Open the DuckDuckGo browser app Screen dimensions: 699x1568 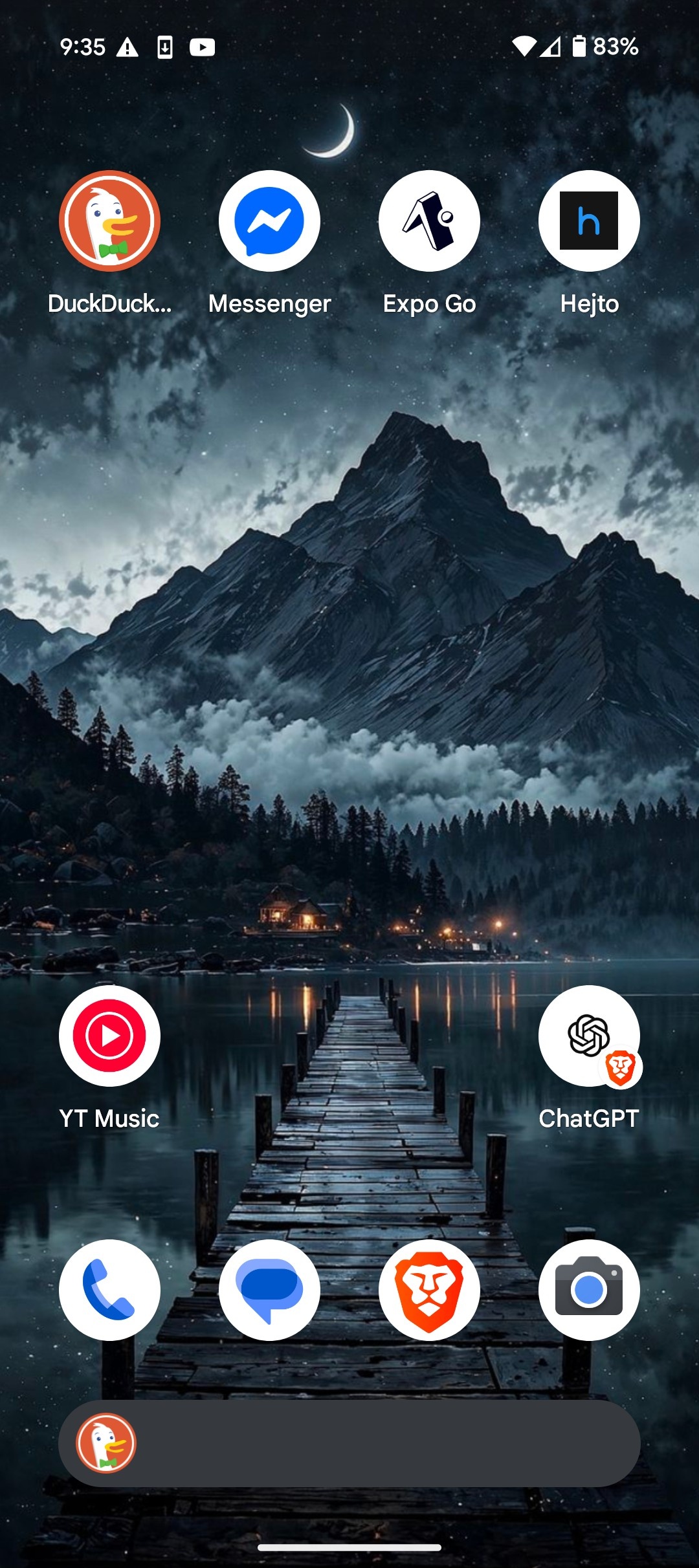pos(109,221)
